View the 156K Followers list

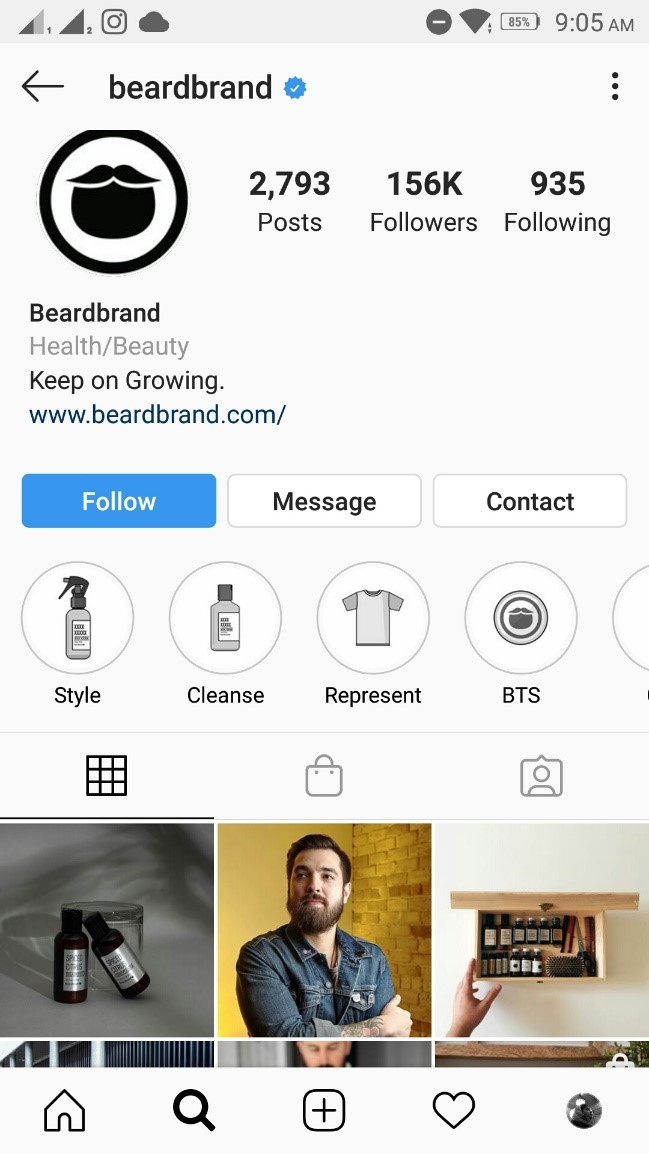pos(424,202)
